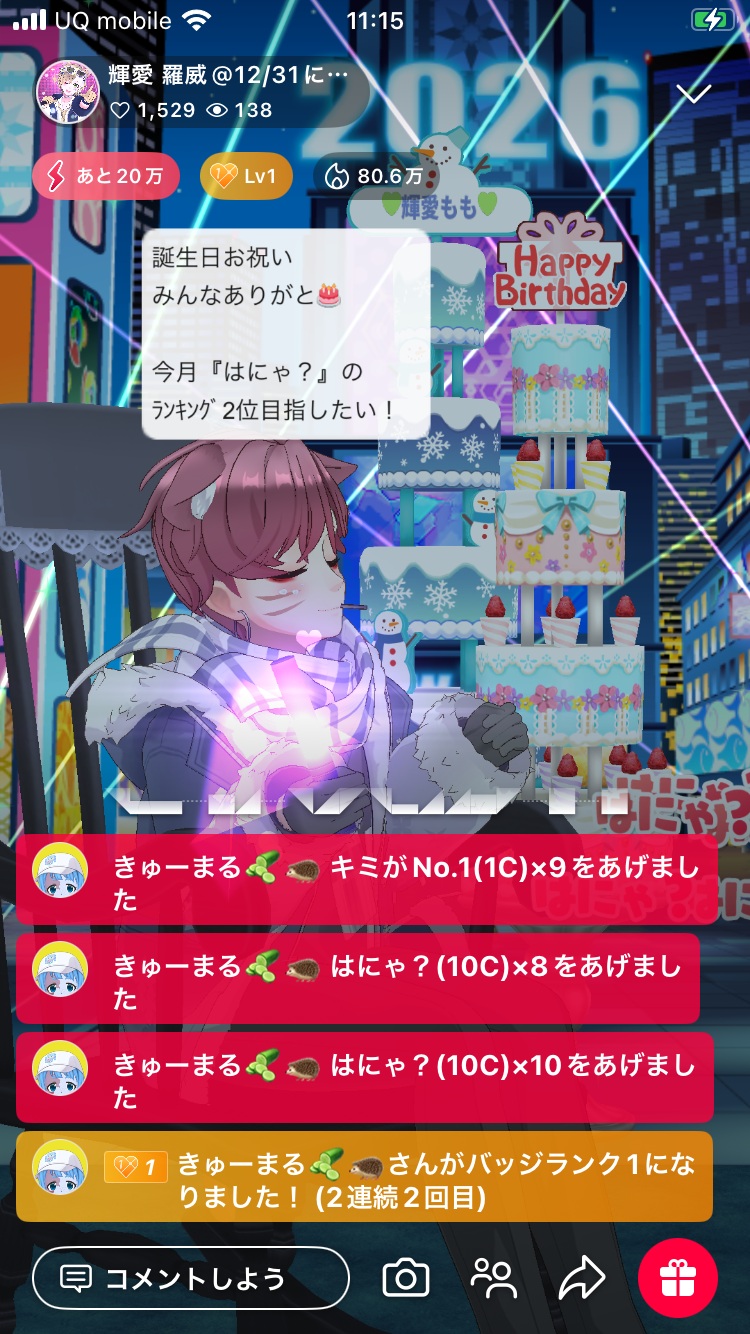This screenshot has height=1334, width=750.
Task: Open きゅーまる's はにゃ？(10C)×8 gift message
Action: pyautogui.click(x=365, y=979)
